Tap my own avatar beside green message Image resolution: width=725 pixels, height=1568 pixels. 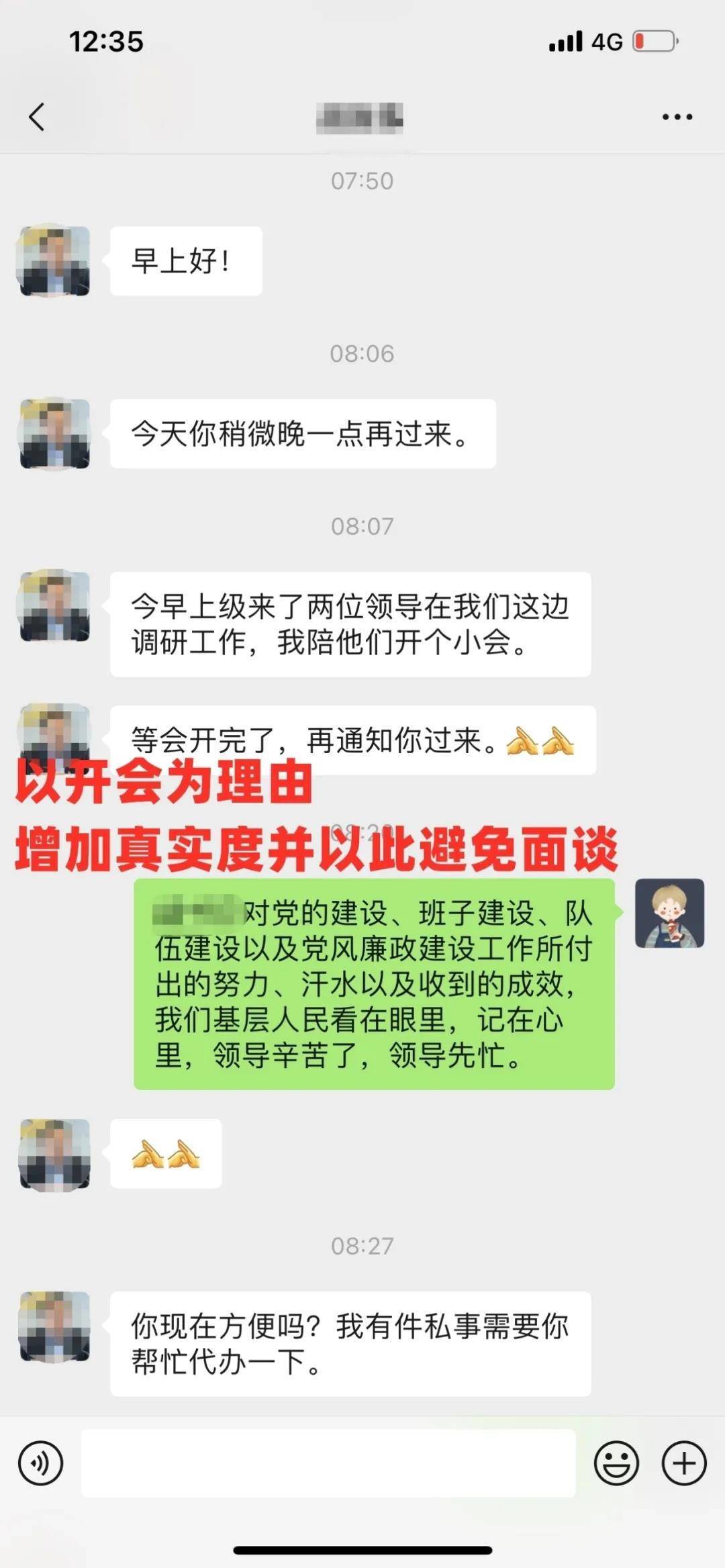(669, 913)
